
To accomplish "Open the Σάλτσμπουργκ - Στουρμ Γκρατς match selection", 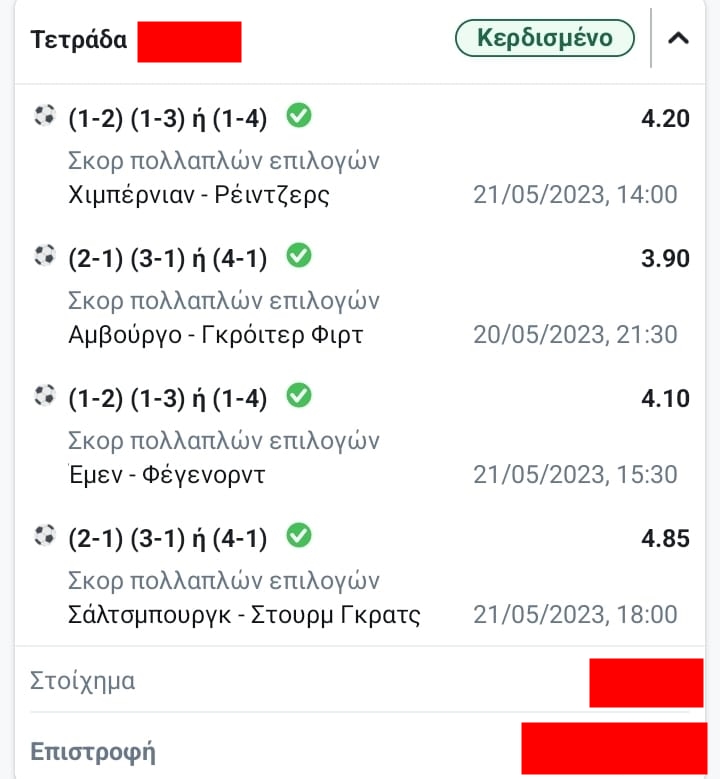I will (x=244, y=614).
